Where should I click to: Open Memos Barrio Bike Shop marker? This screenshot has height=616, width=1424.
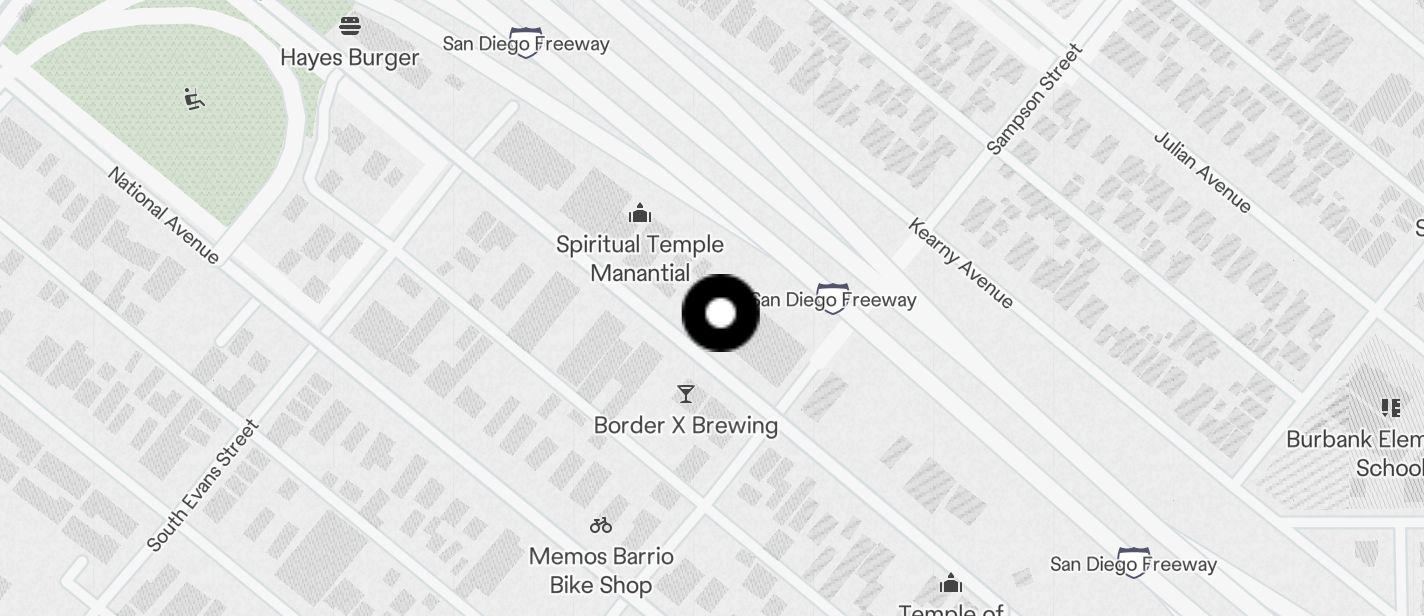pos(601,525)
